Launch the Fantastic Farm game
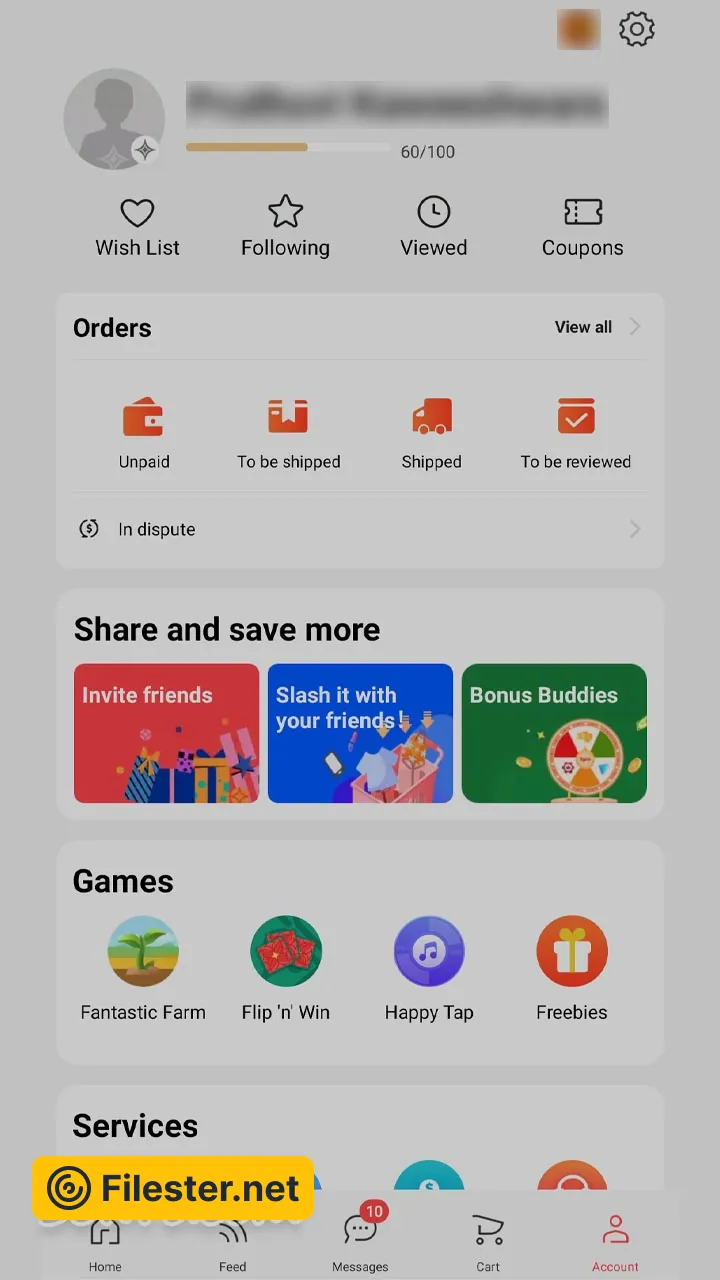This screenshot has height=1280, width=720. pos(143,967)
